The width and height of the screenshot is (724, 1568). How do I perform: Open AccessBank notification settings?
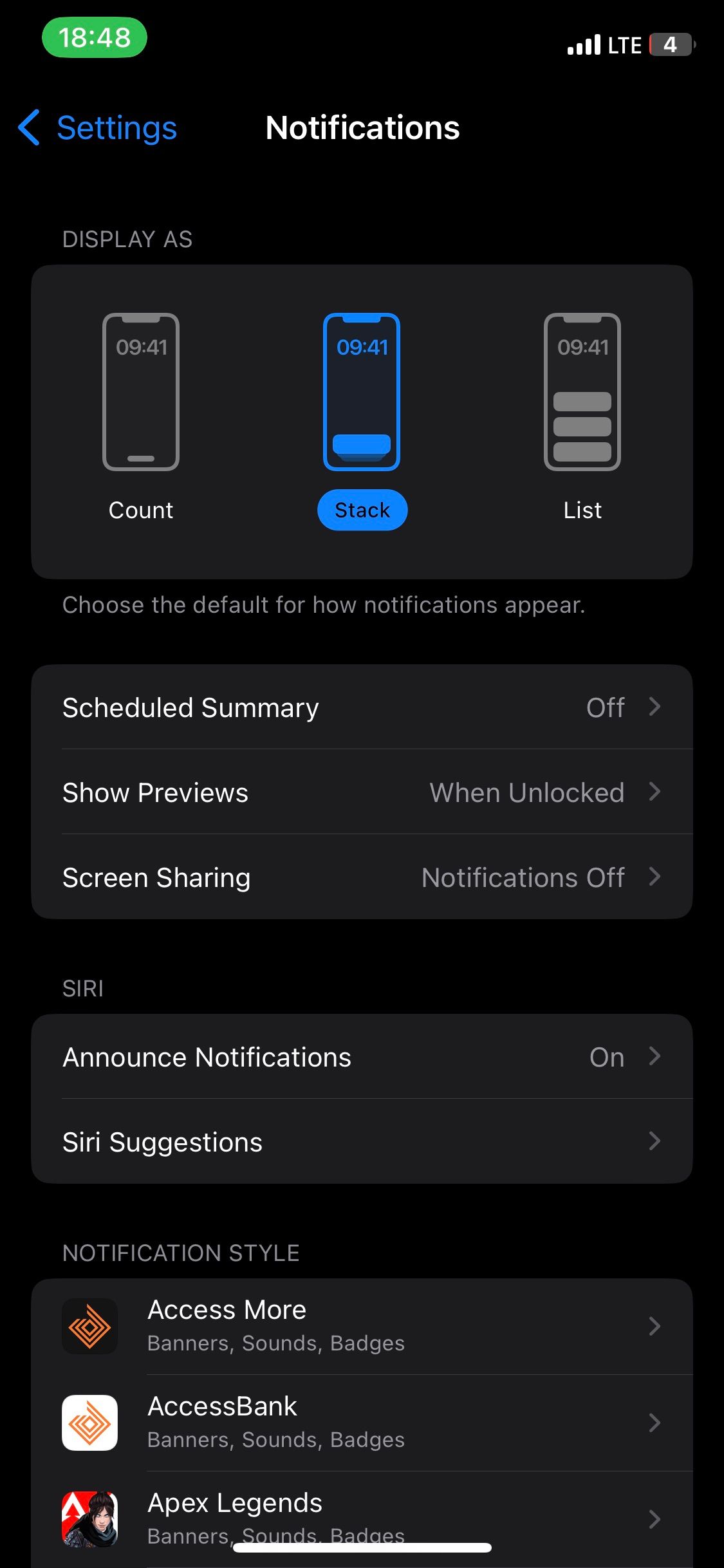(362, 1423)
